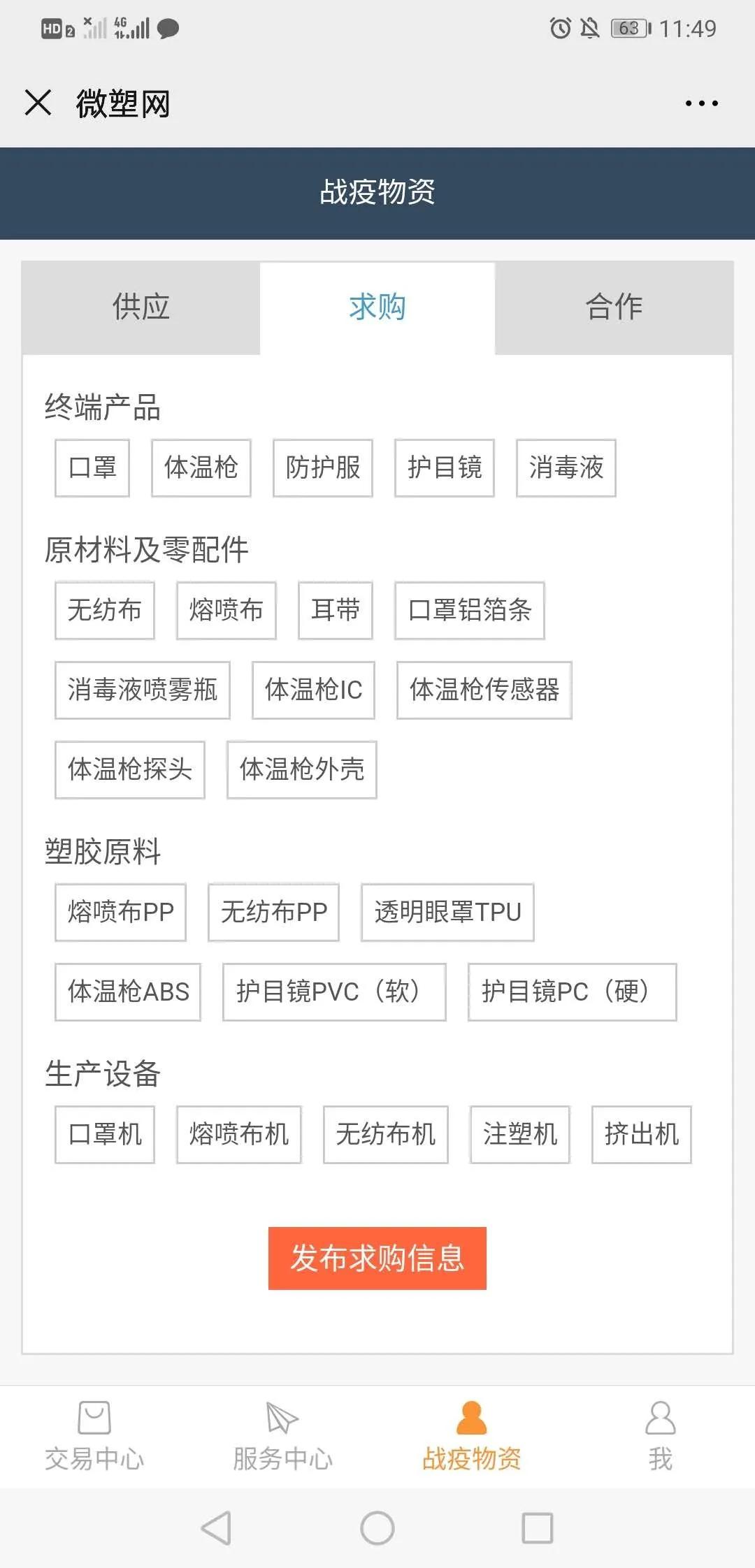
Task: Switch to the 供应 tab
Action: coord(140,307)
